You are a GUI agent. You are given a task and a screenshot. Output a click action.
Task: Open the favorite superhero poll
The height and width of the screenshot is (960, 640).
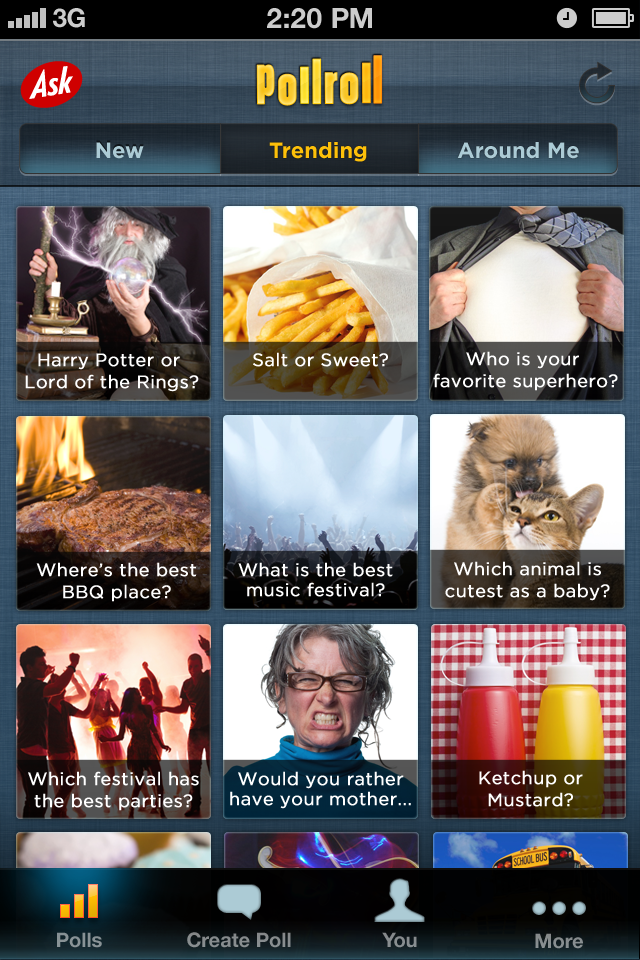[x=527, y=303]
